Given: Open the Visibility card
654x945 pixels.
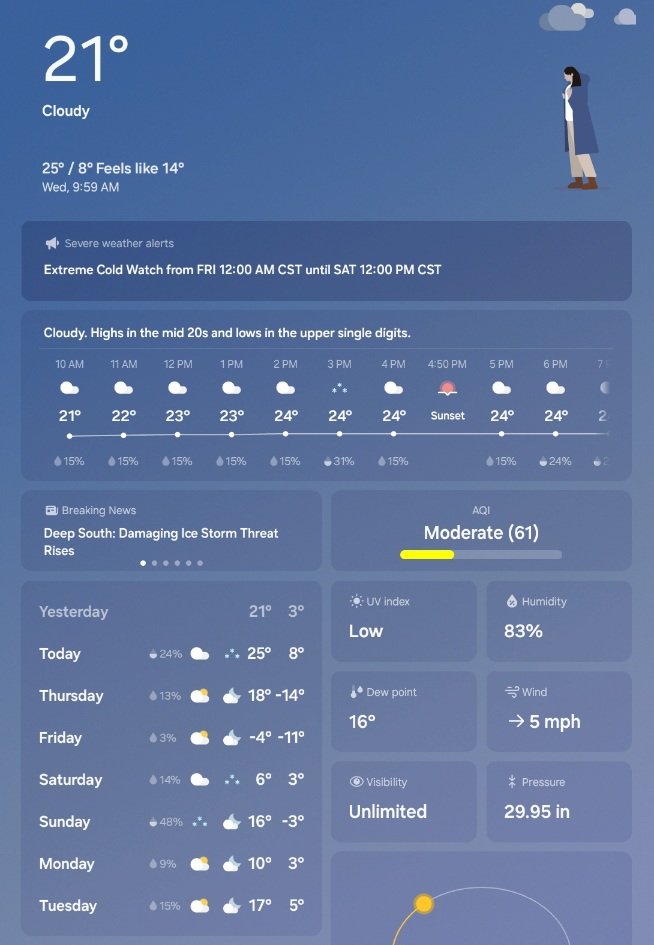Looking at the screenshot, I should coord(403,801).
